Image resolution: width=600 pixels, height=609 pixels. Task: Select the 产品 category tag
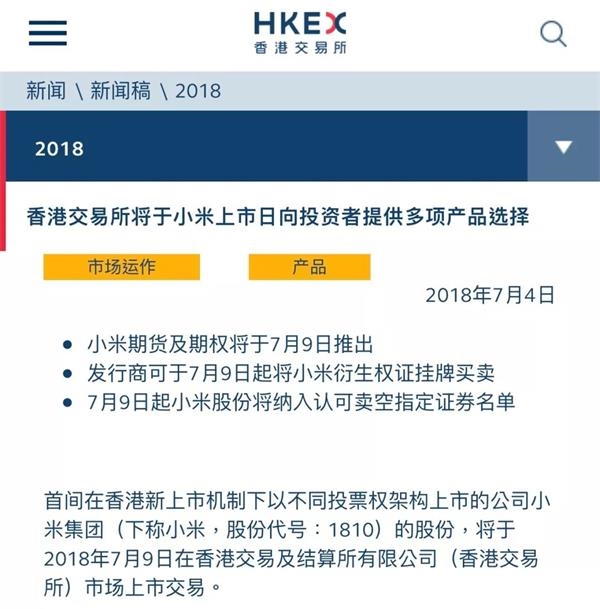point(309,267)
